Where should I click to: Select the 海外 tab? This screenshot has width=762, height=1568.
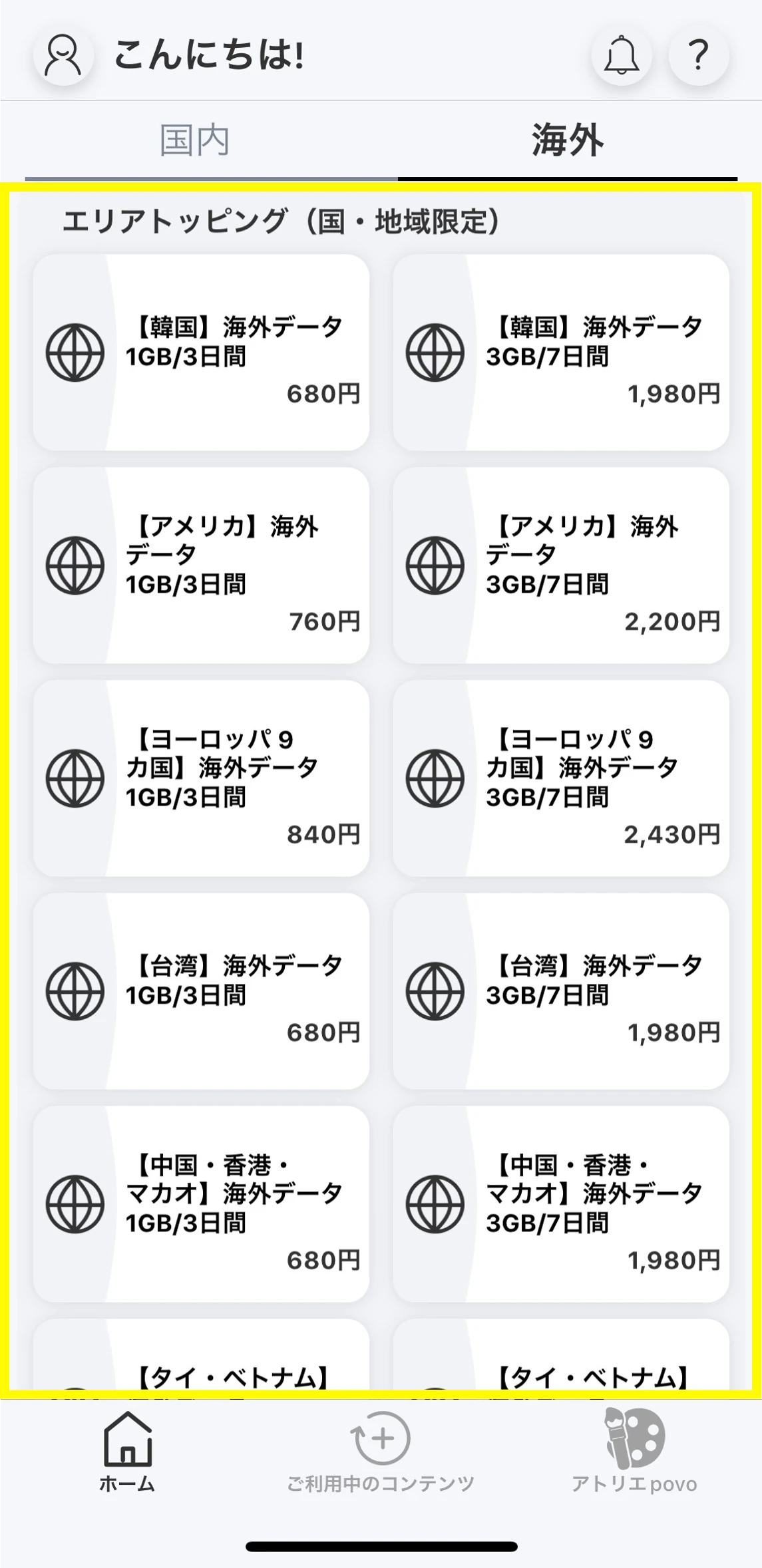pyautogui.click(x=567, y=140)
